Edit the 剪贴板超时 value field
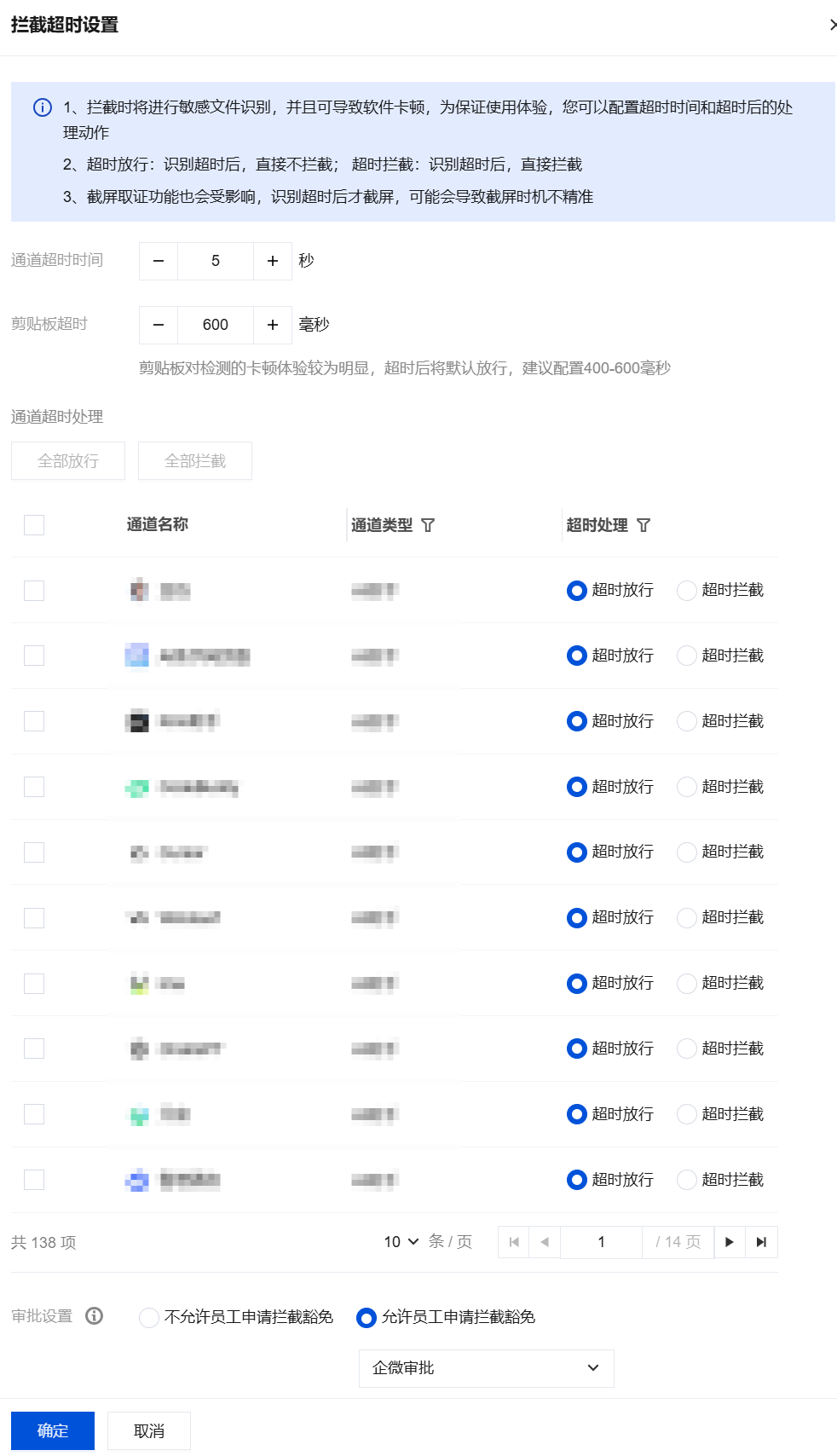837x1456 pixels. pyautogui.click(x=216, y=325)
